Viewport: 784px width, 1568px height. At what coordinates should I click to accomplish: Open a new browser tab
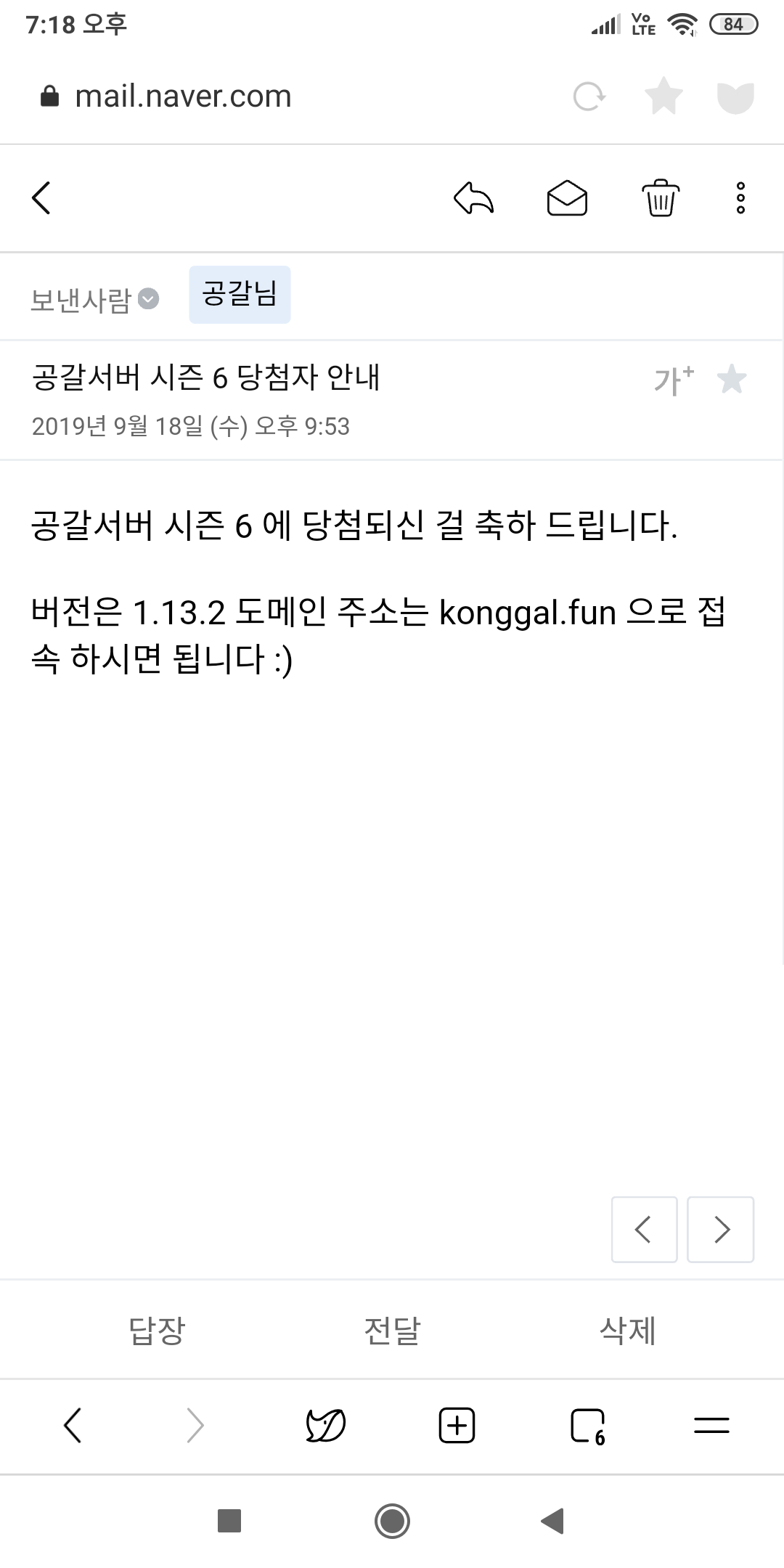(x=457, y=1425)
